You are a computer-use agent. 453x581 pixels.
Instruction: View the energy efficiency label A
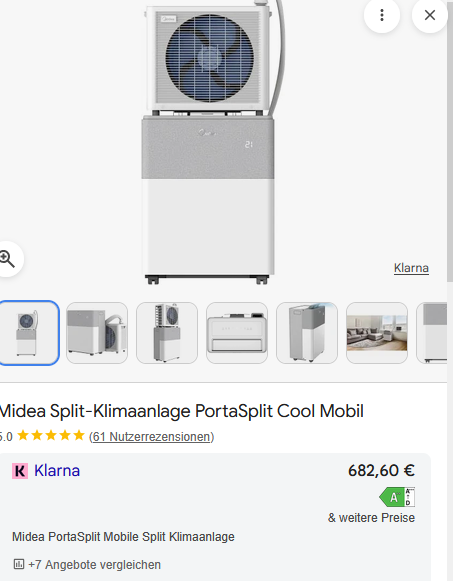pyautogui.click(x=397, y=497)
